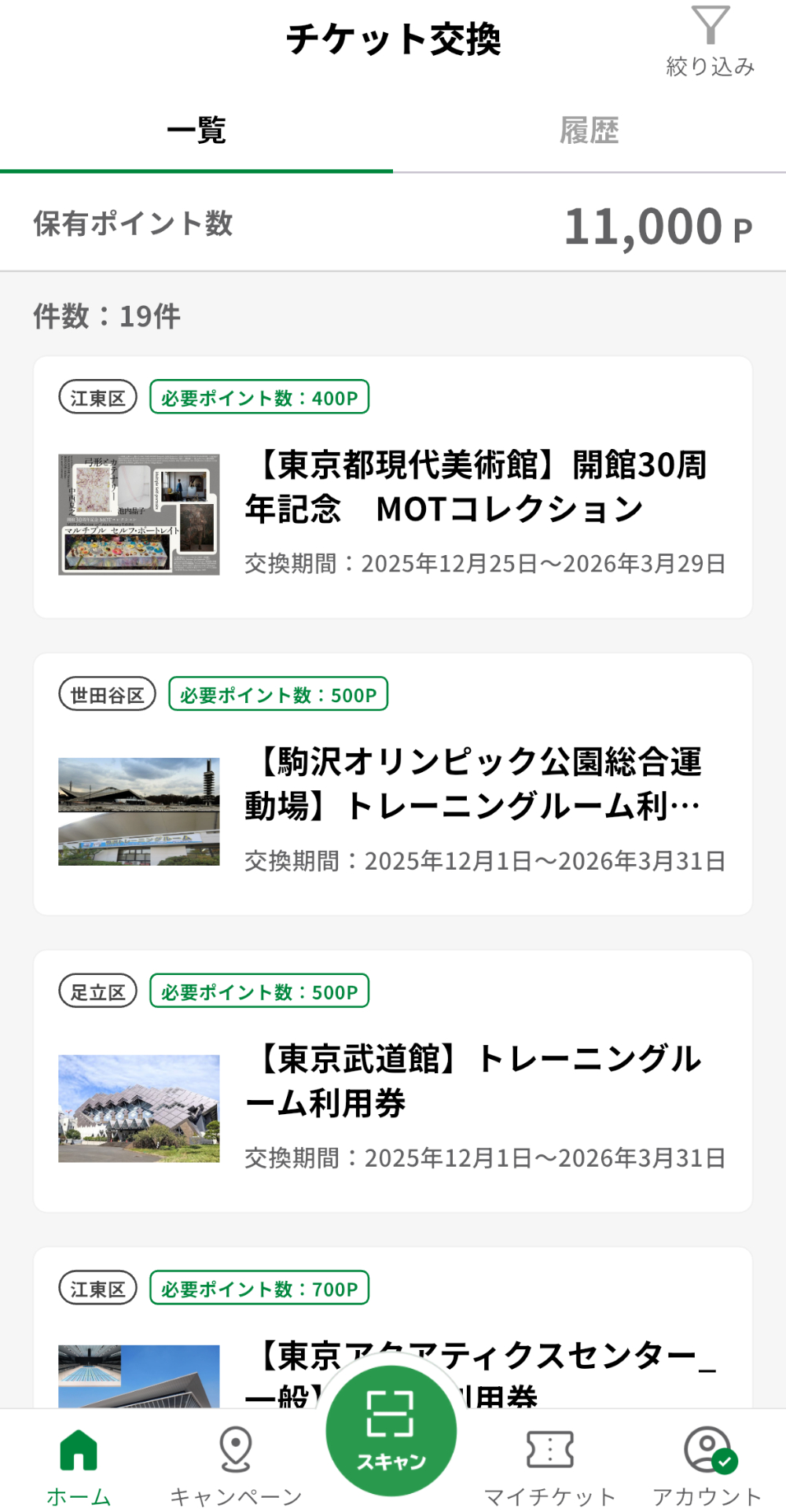This screenshot has width=786, height=1512.
Task: Tap the 江東区 badge on the MOT ticket
Action: click(x=97, y=397)
